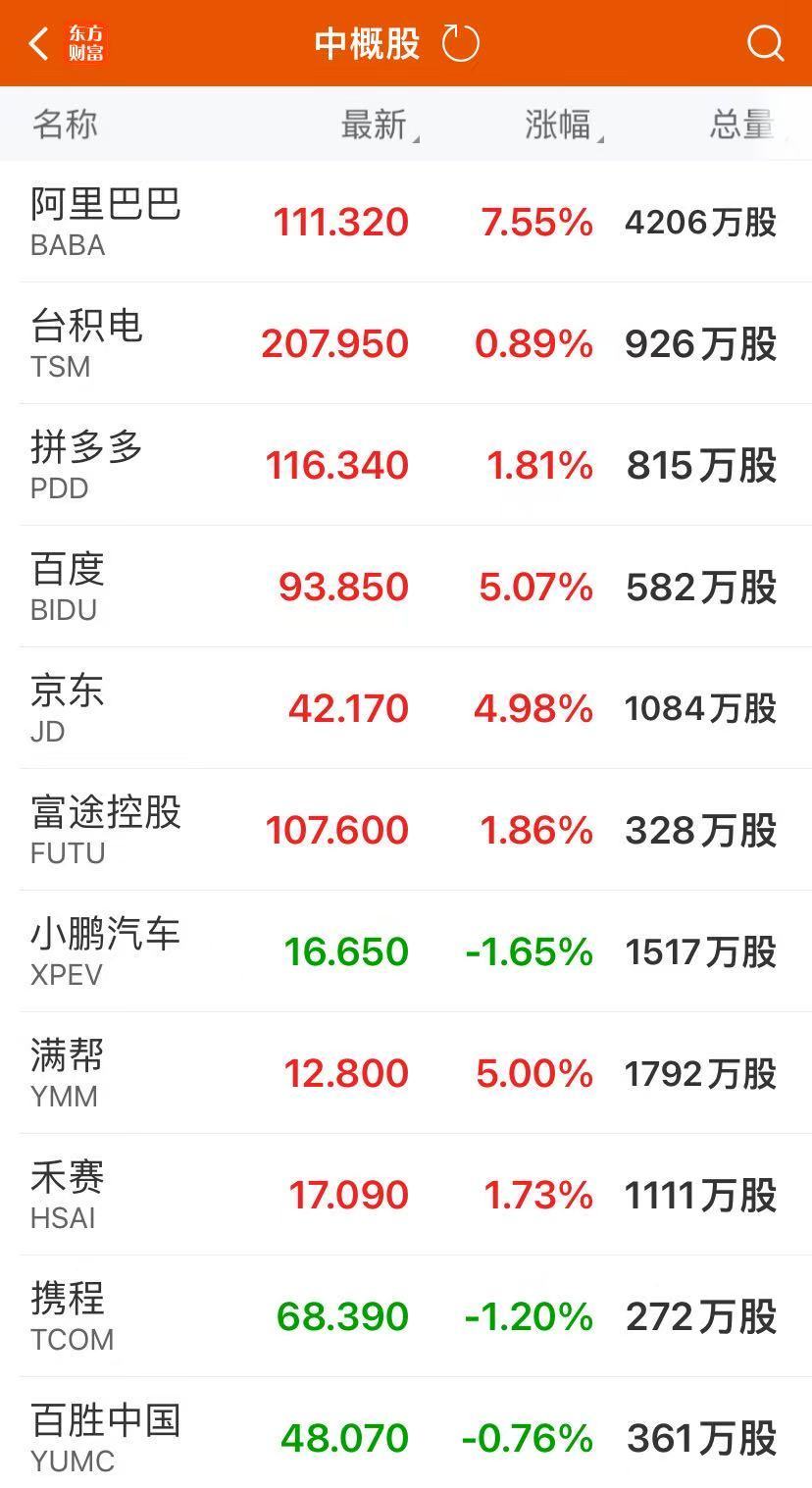The image size is (812, 1488).
Task: Open 百胜中国 YUMC stock details
Action: point(406,1433)
